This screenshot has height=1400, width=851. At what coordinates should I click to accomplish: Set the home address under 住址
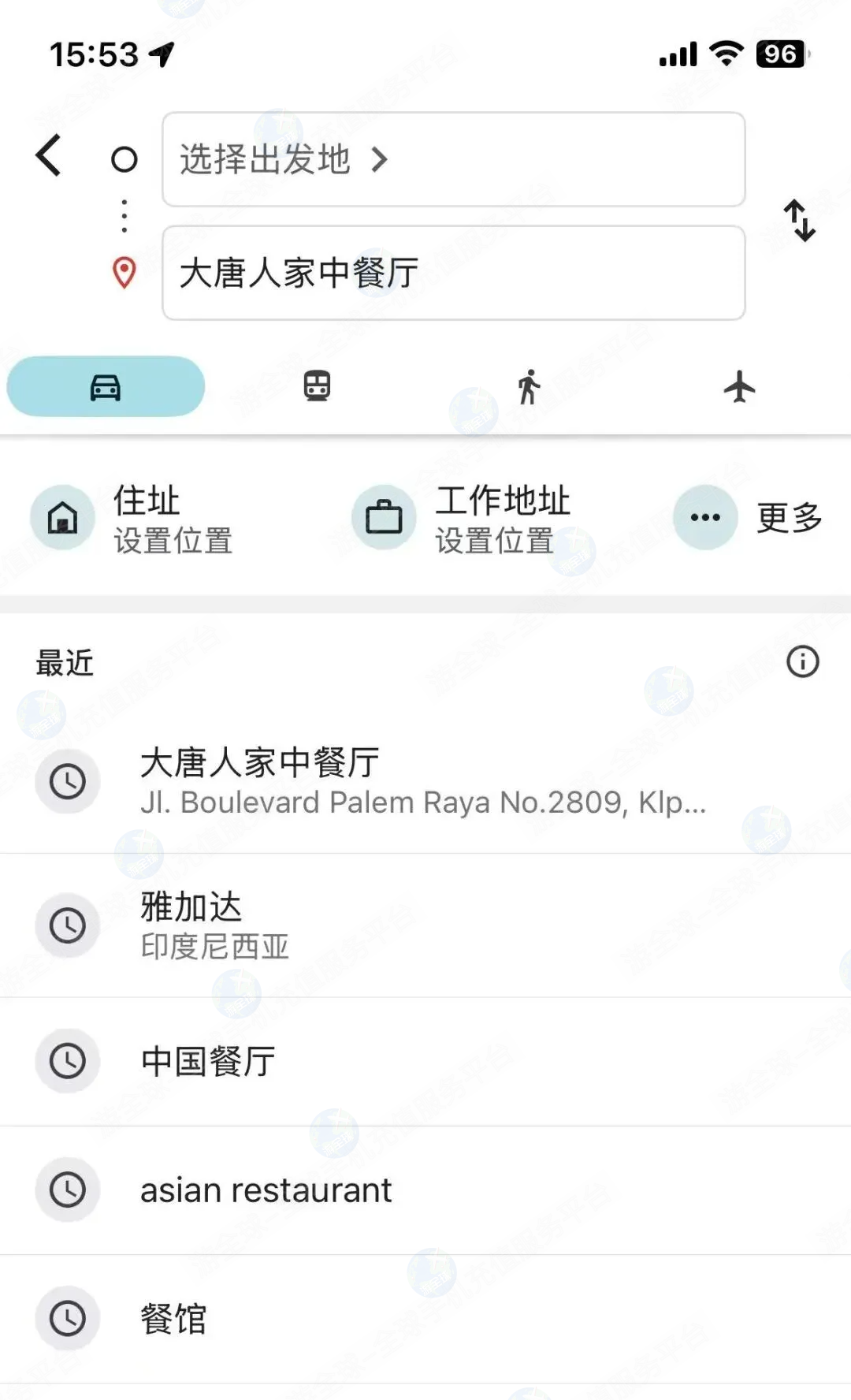click(x=134, y=519)
